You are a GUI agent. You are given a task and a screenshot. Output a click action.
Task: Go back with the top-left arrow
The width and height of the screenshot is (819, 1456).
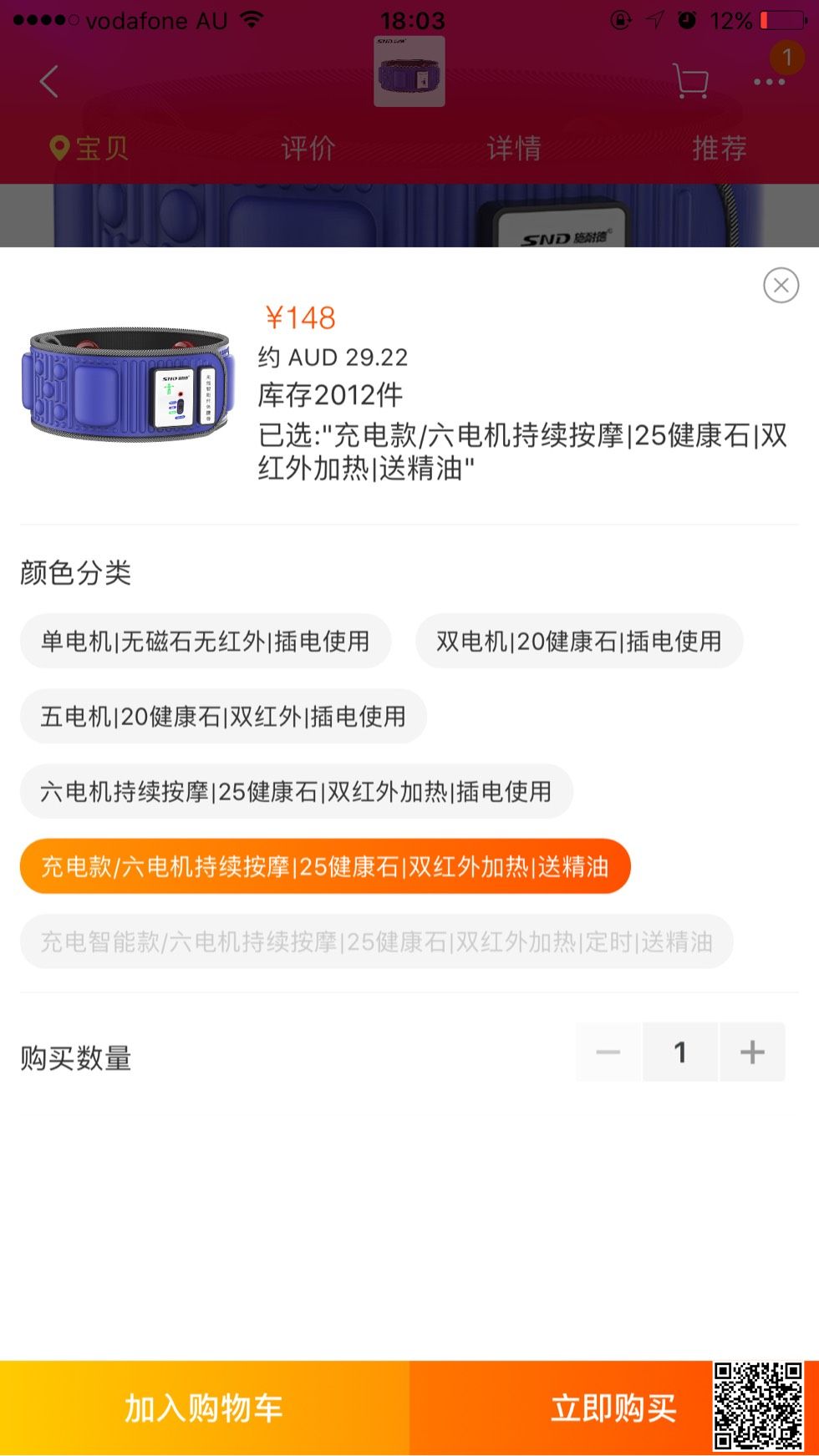pos(49,82)
